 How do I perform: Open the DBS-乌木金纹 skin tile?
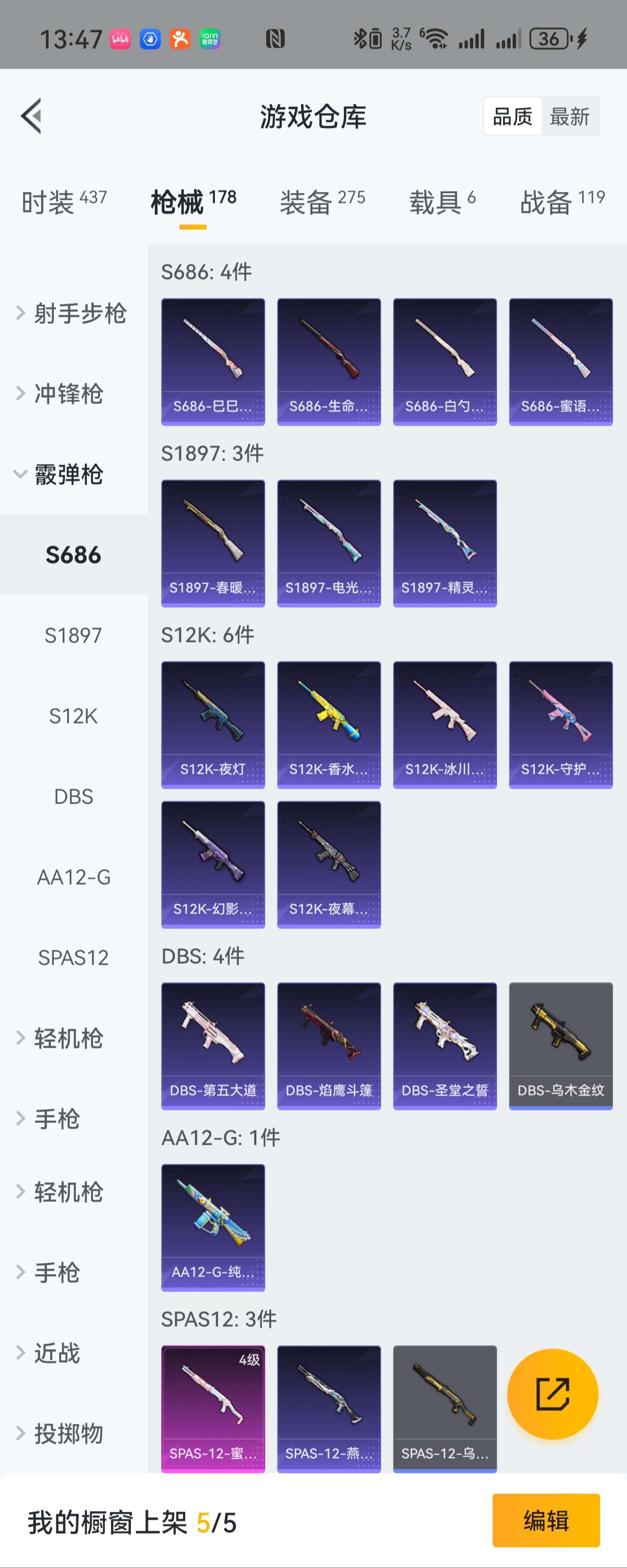tap(560, 1046)
